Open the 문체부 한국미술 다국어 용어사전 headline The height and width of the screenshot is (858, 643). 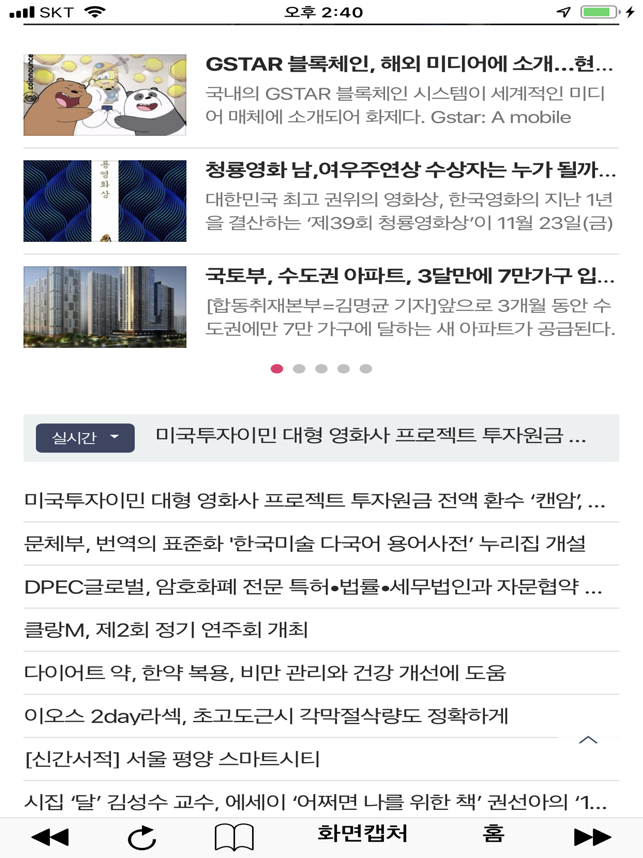point(305,543)
